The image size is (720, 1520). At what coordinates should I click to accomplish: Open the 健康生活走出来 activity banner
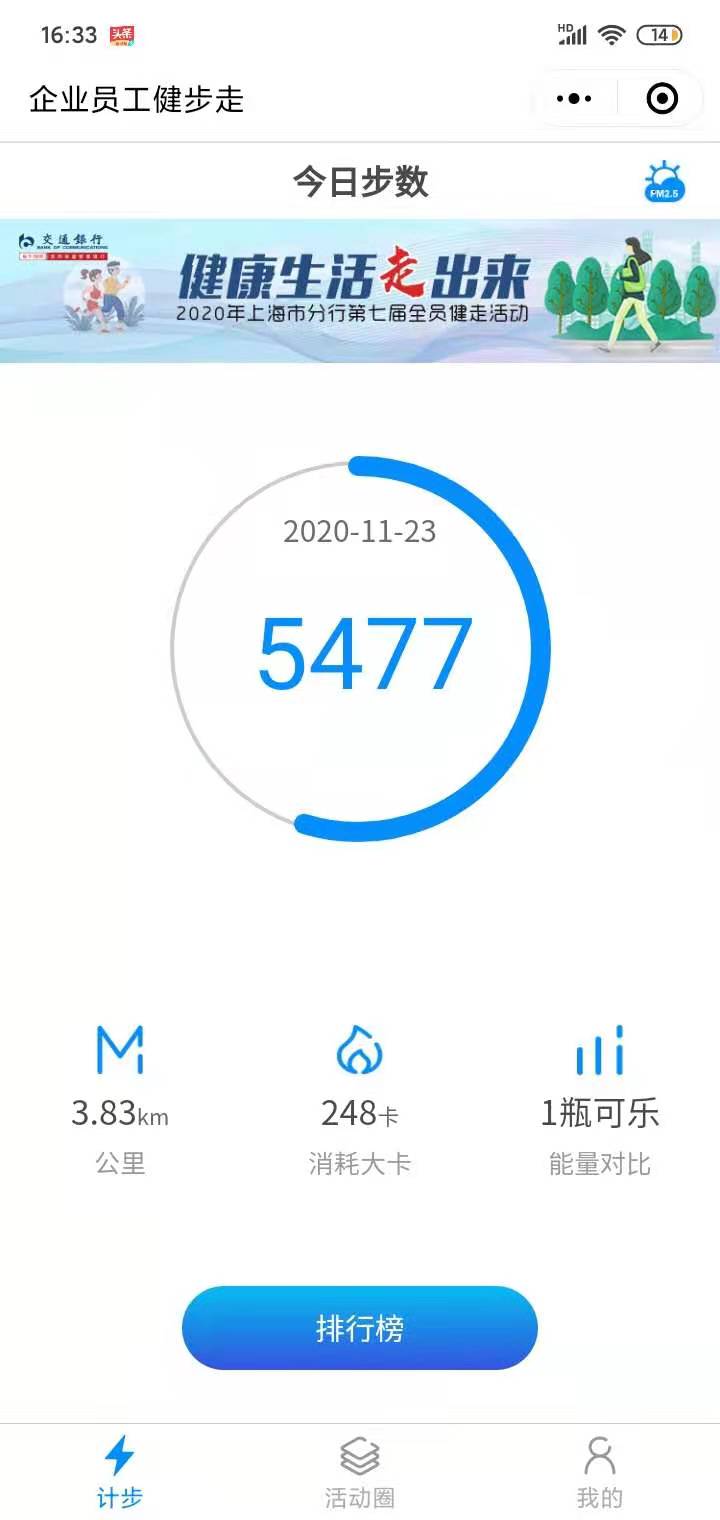tap(360, 290)
